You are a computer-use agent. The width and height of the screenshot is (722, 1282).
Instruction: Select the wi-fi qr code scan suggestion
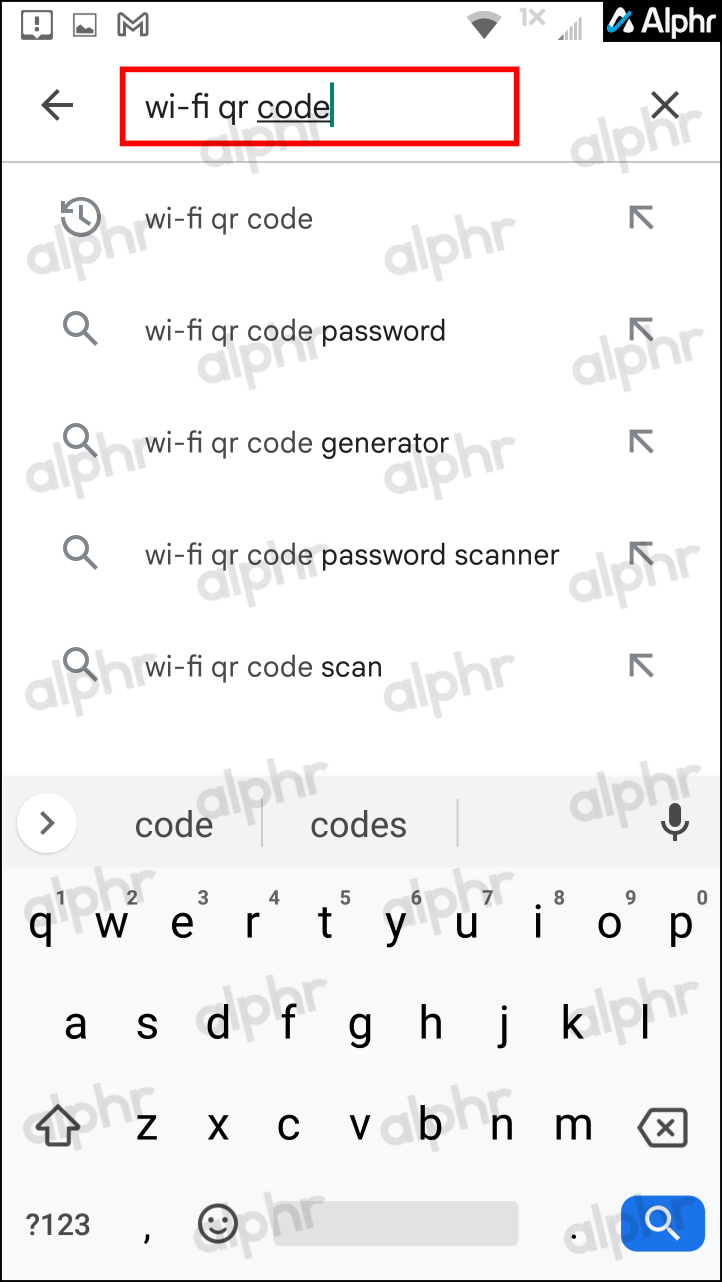pyautogui.click(x=360, y=666)
